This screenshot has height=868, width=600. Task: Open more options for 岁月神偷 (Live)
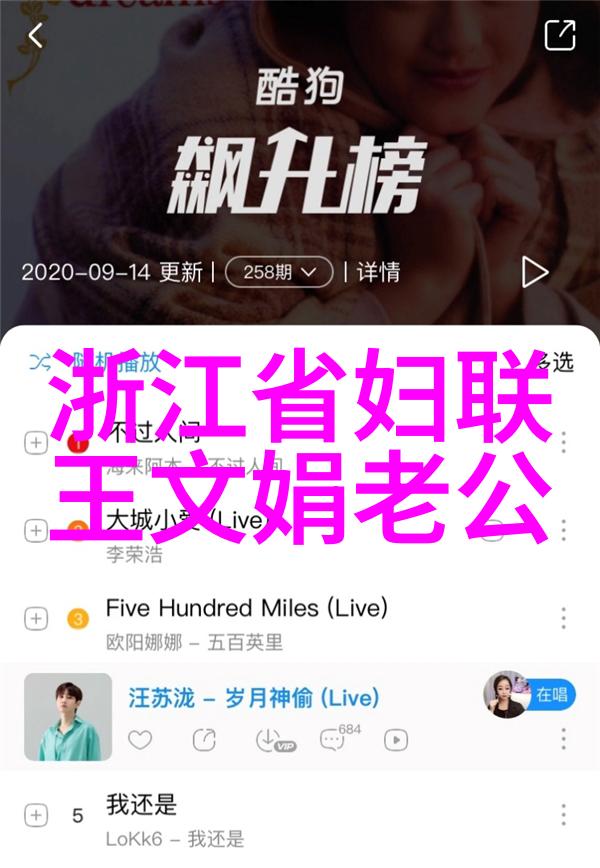(x=564, y=740)
